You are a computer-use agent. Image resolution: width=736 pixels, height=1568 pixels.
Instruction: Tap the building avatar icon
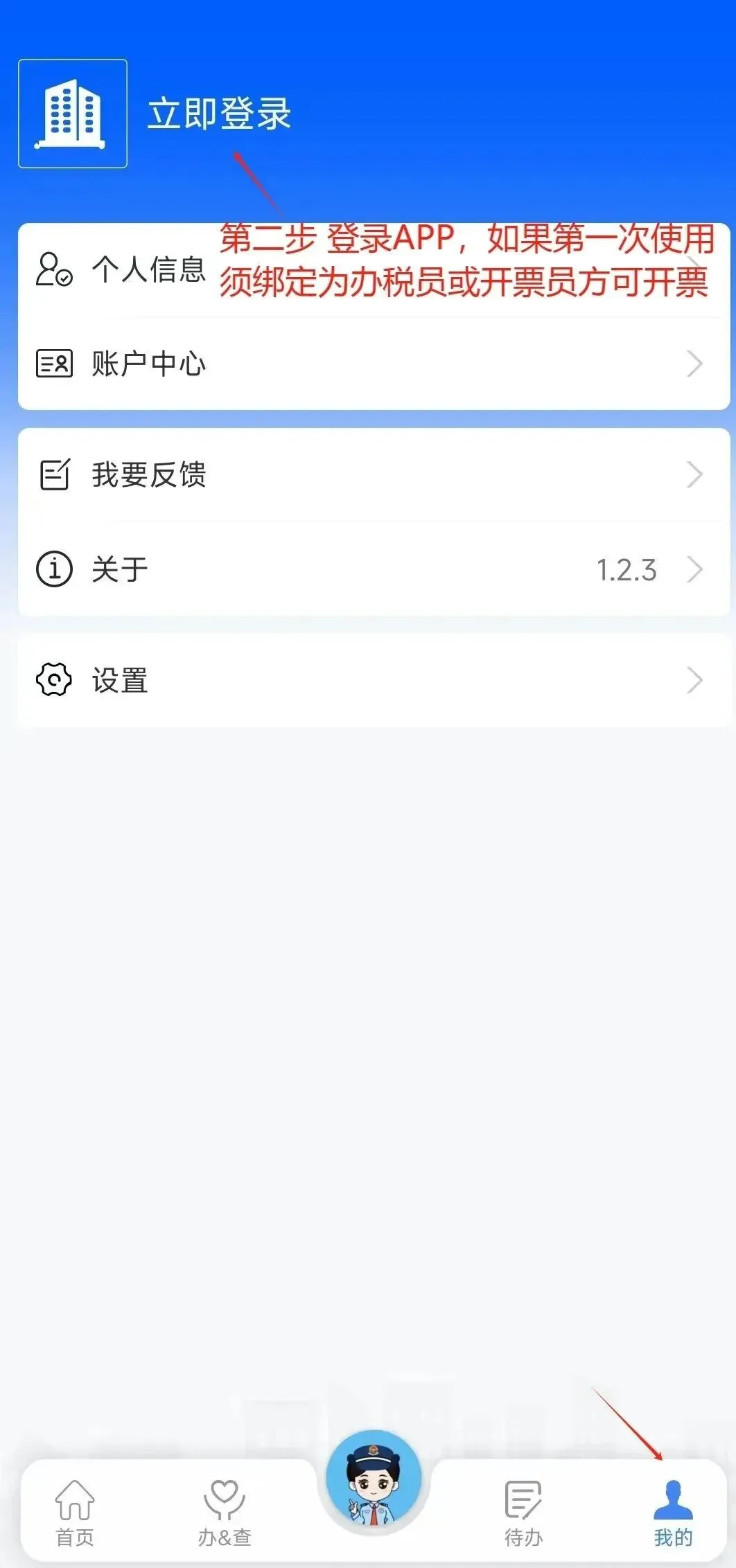73,114
